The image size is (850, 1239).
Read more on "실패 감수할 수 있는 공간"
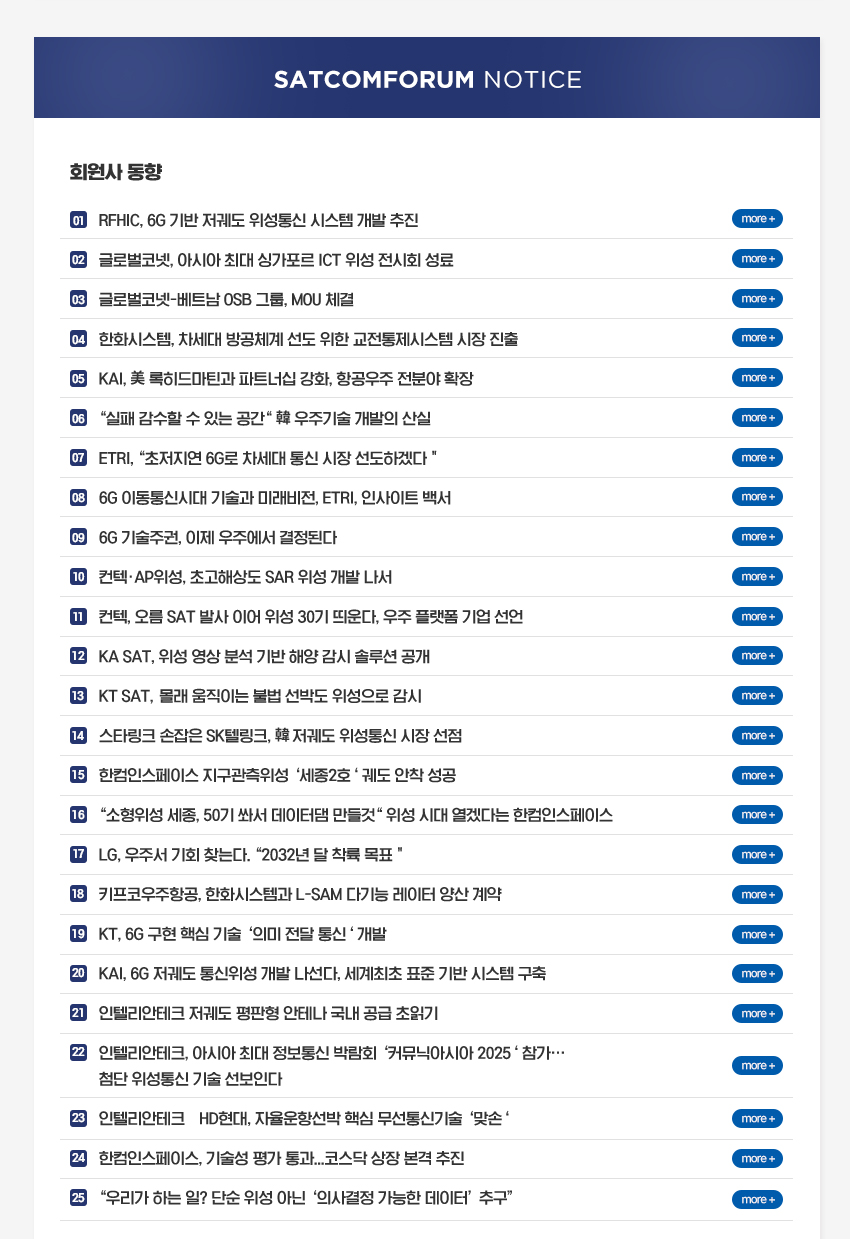click(757, 417)
